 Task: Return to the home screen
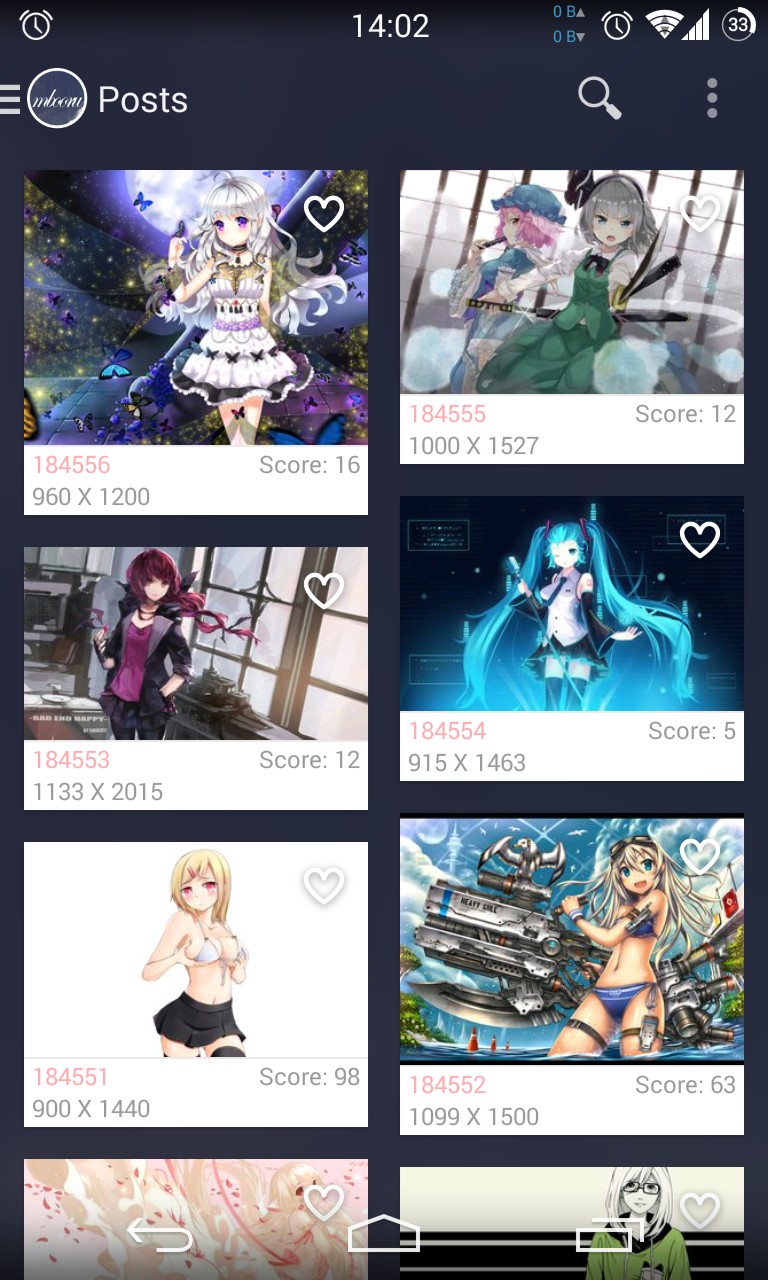coord(383,1238)
